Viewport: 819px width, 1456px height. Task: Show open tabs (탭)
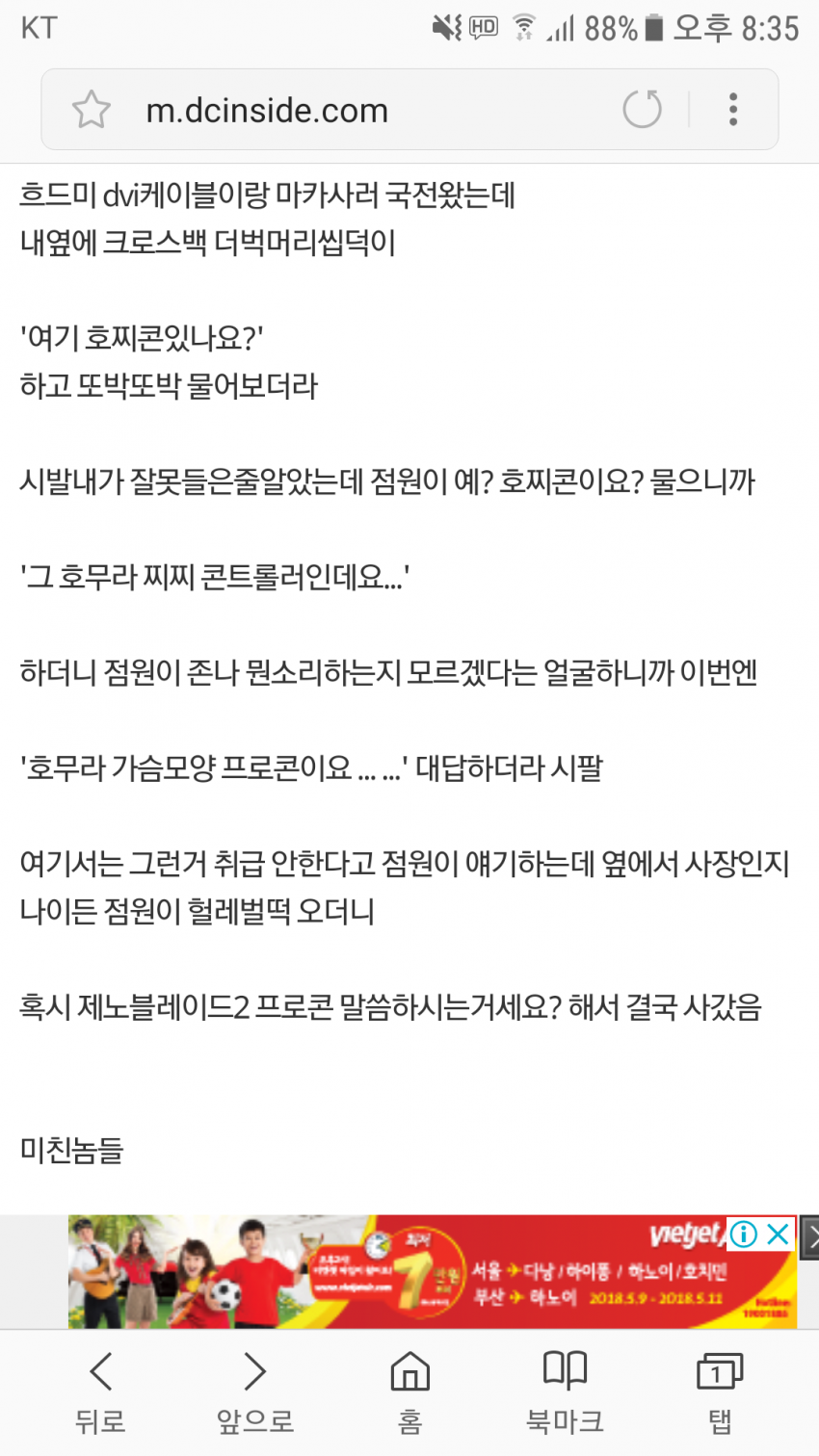(719, 1391)
